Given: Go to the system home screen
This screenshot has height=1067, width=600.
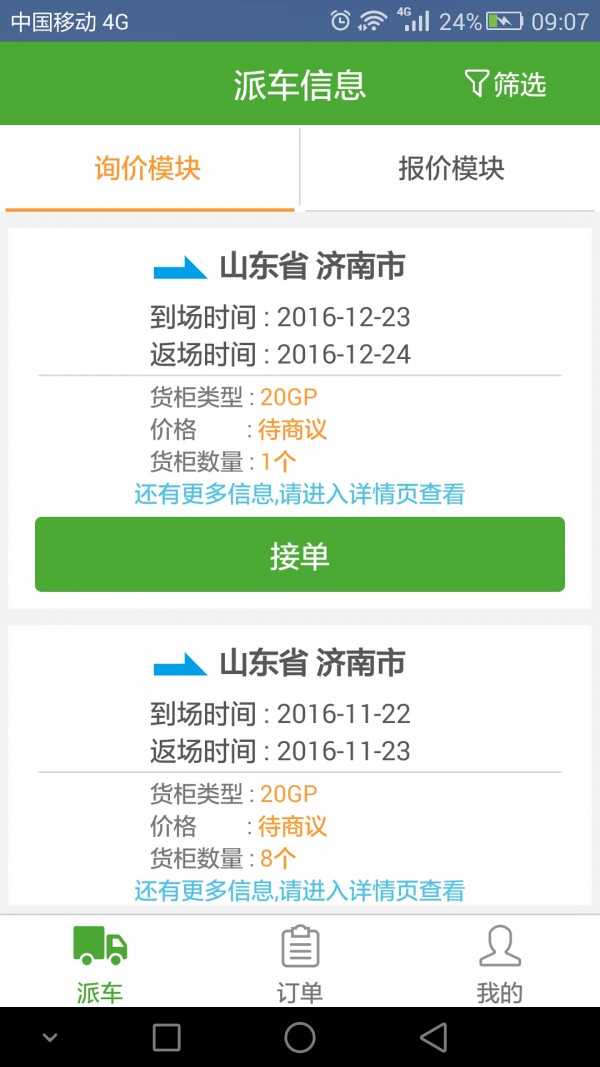Looking at the screenshot, I should 300,1038.
